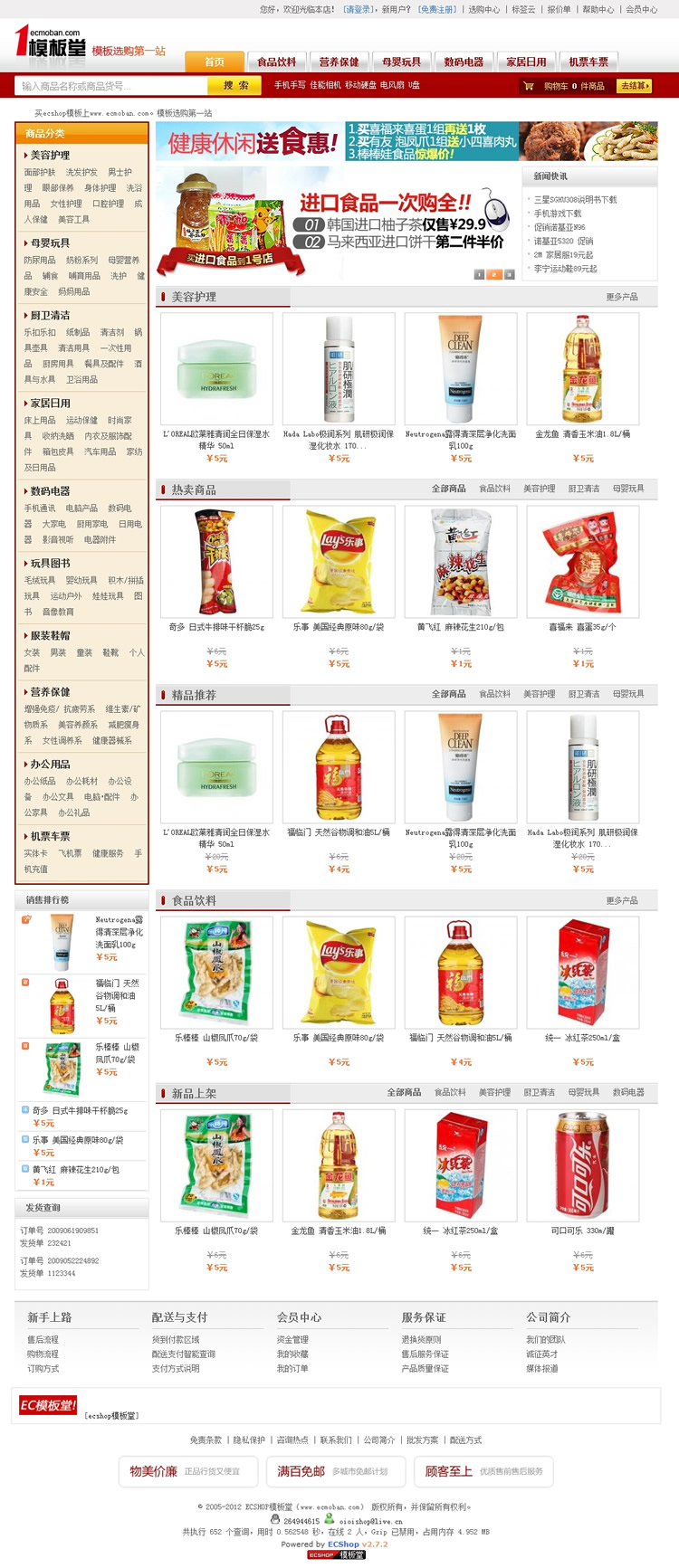Select the 机票车票 navigation tab
The width and height of the screenshot is (679, 1568).
588,62
